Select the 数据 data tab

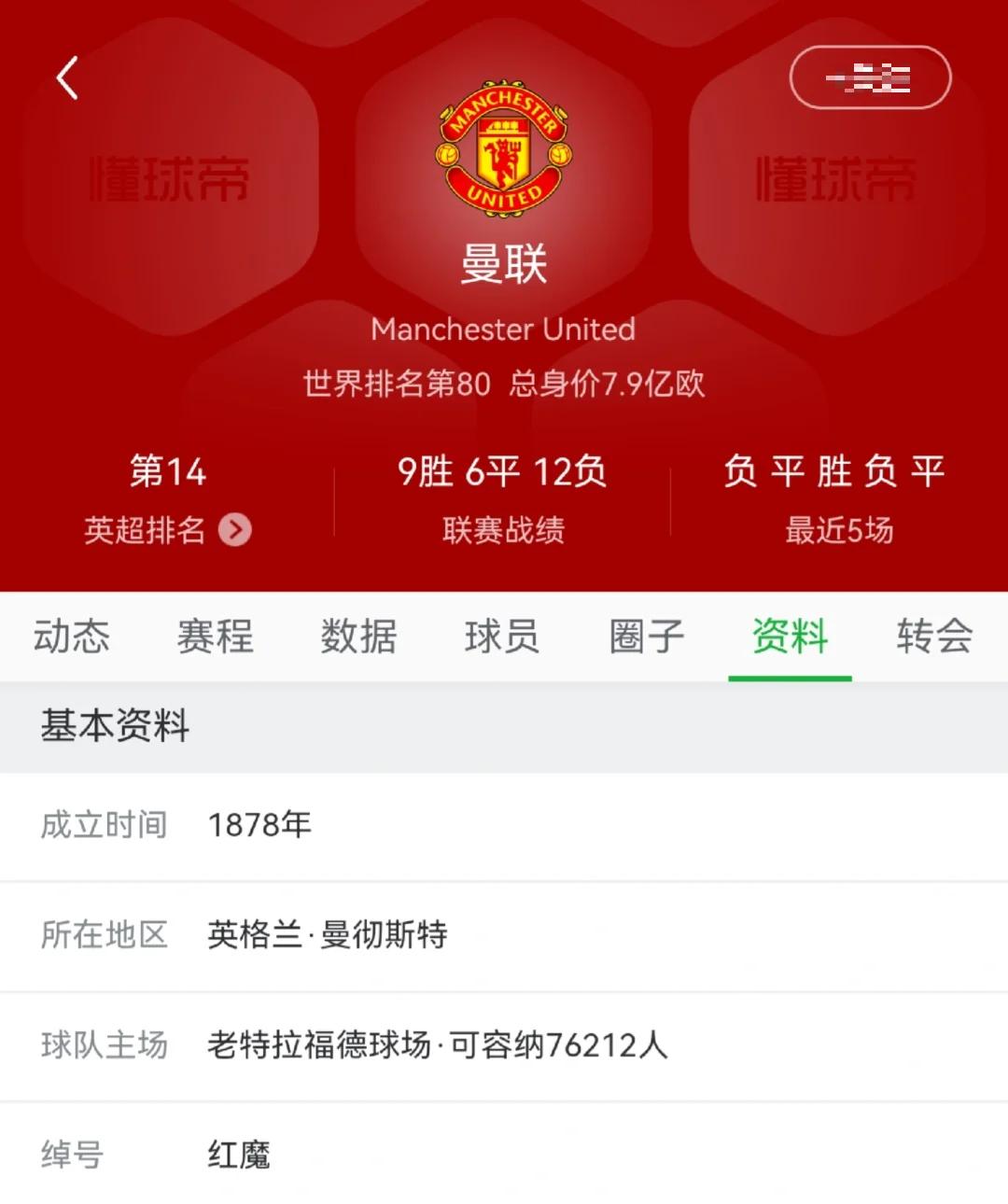point(359,637)
